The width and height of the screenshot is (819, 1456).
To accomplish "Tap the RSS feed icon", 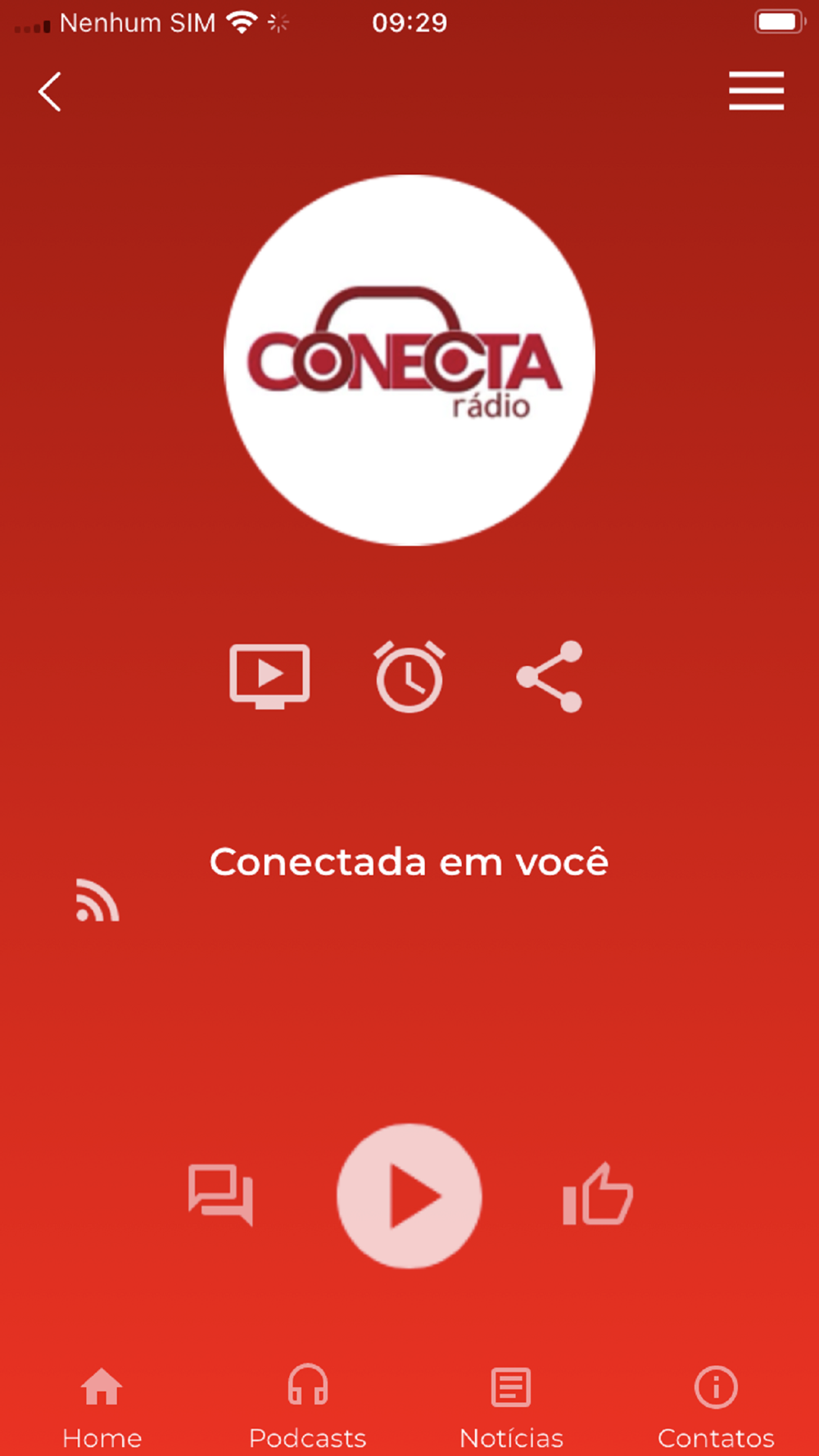I will click(97, 900).
